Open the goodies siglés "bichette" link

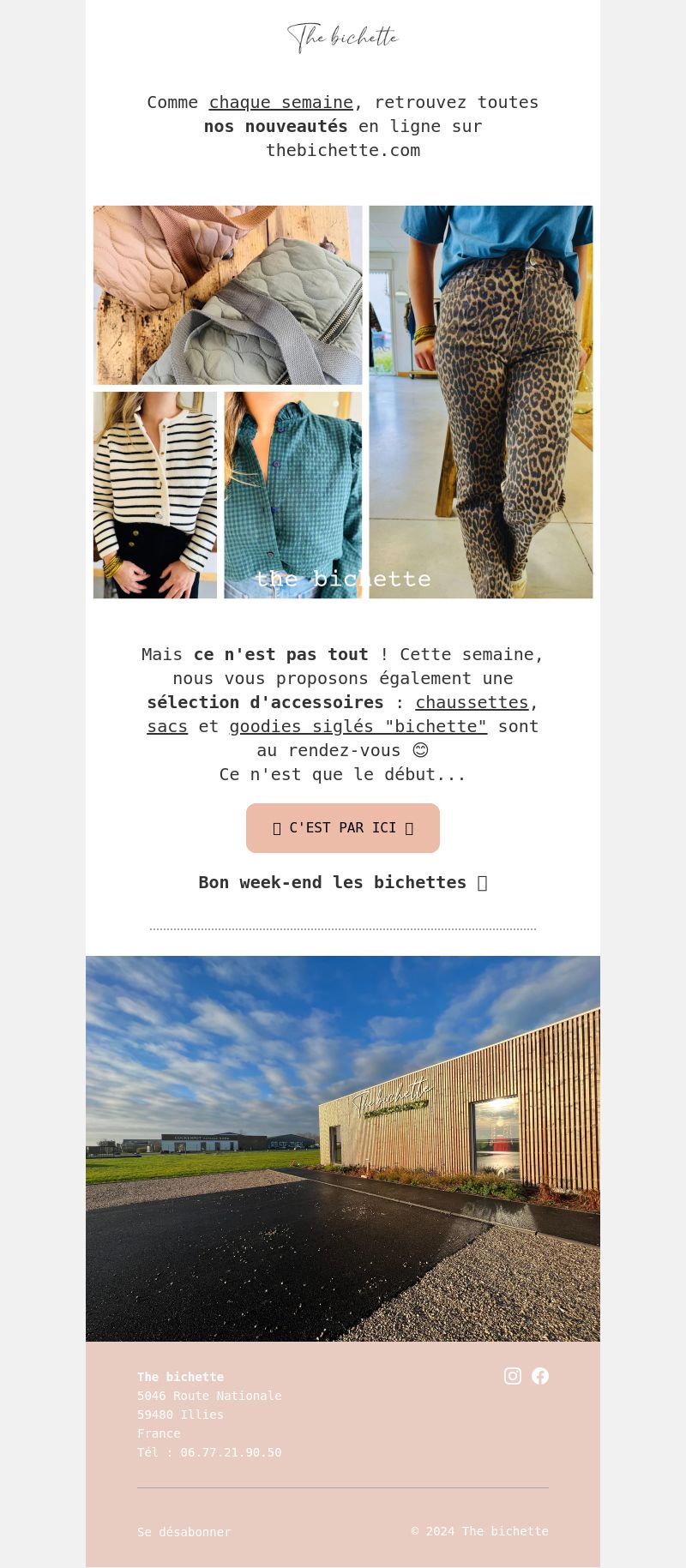tap(358, 726)
